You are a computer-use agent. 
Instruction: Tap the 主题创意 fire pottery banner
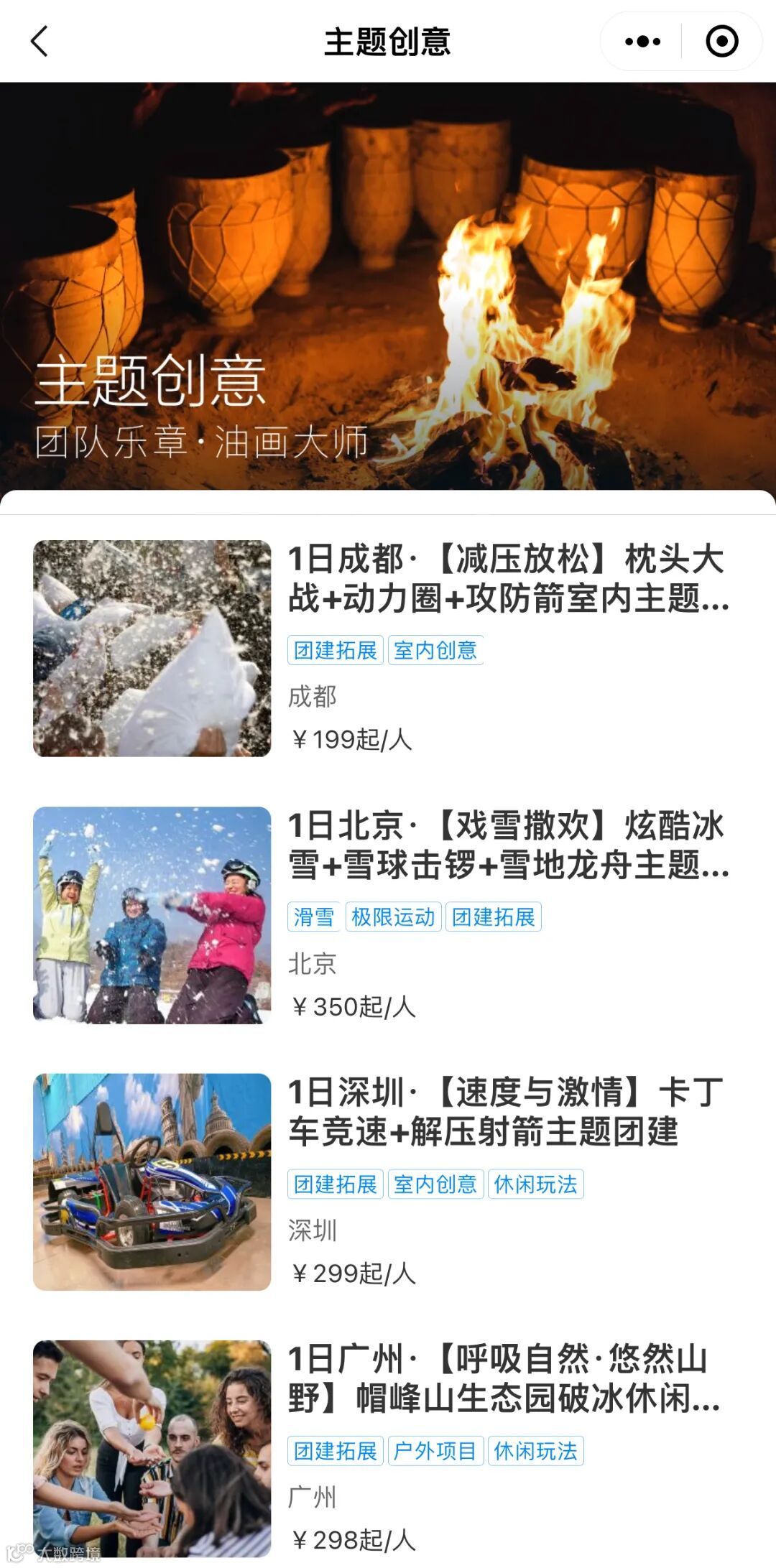pos(388,287)
